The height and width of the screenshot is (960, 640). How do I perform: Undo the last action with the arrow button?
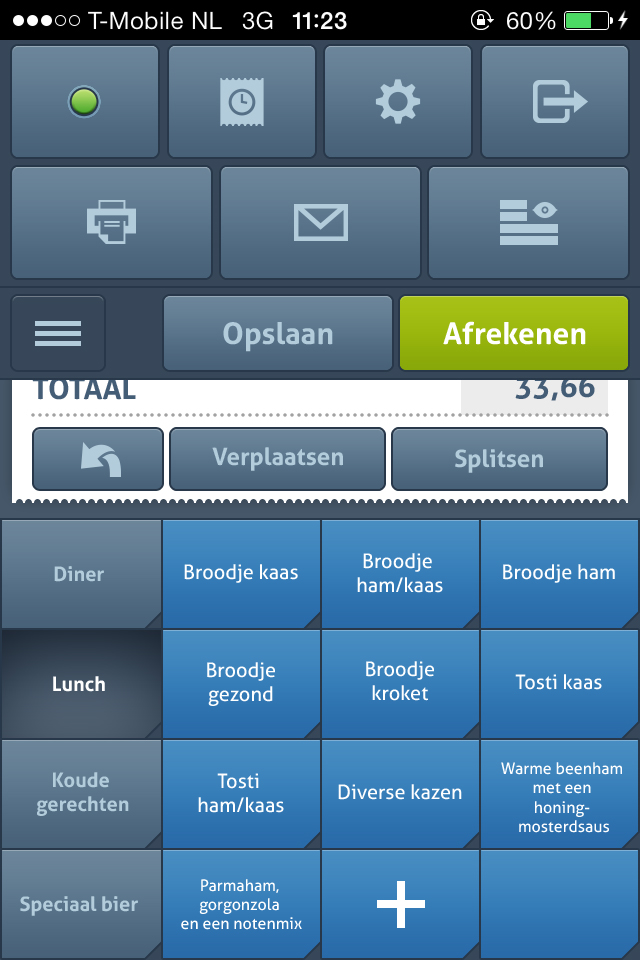coord(98,459)
